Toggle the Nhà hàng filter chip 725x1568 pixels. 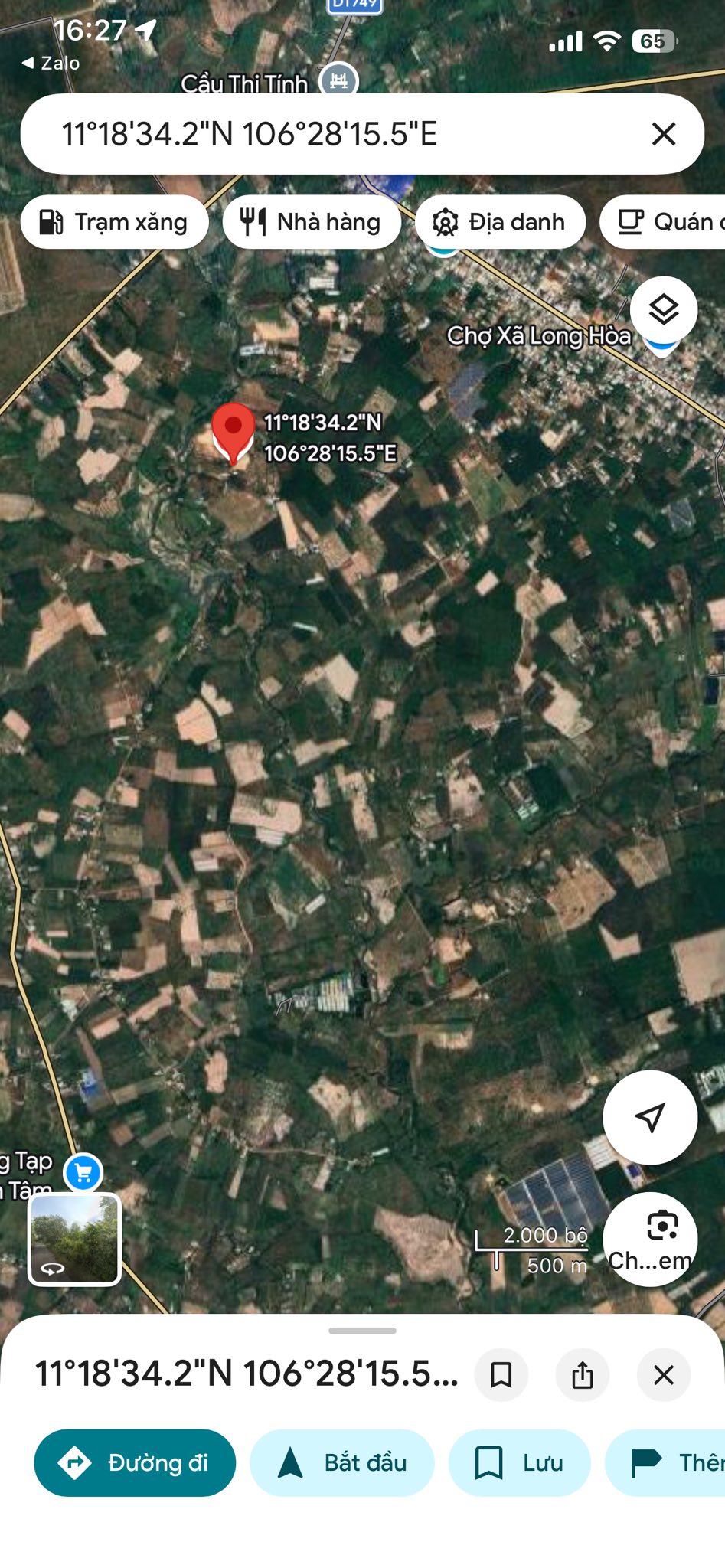(312, 222)
